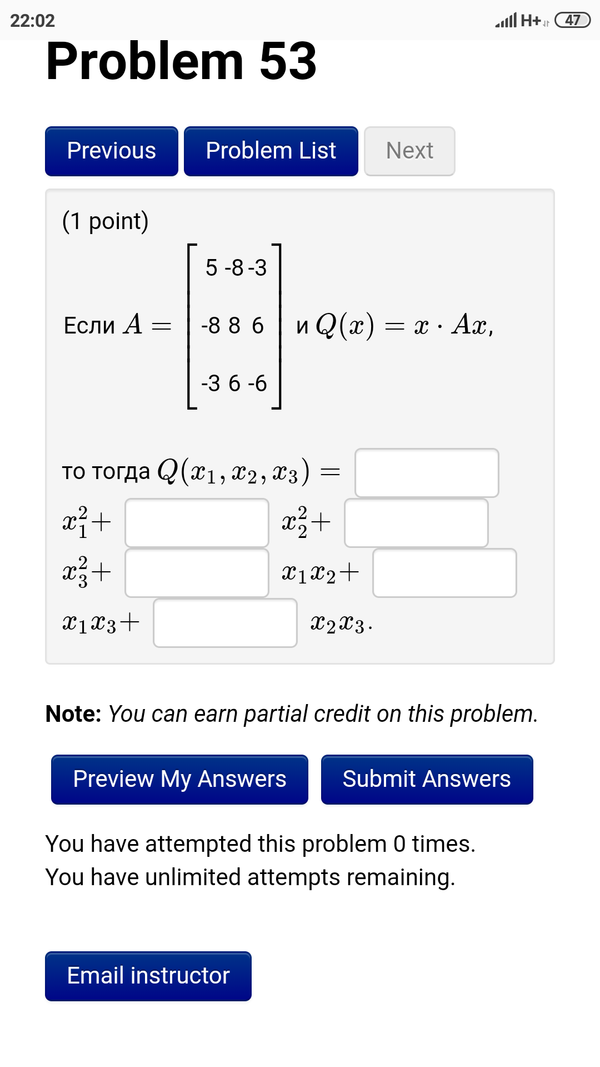The width and height of the screenshot is (600, 1067).
Task: Focus the x1x3 coefficient field
Action: pyautogui.click(x=445, y=573)
